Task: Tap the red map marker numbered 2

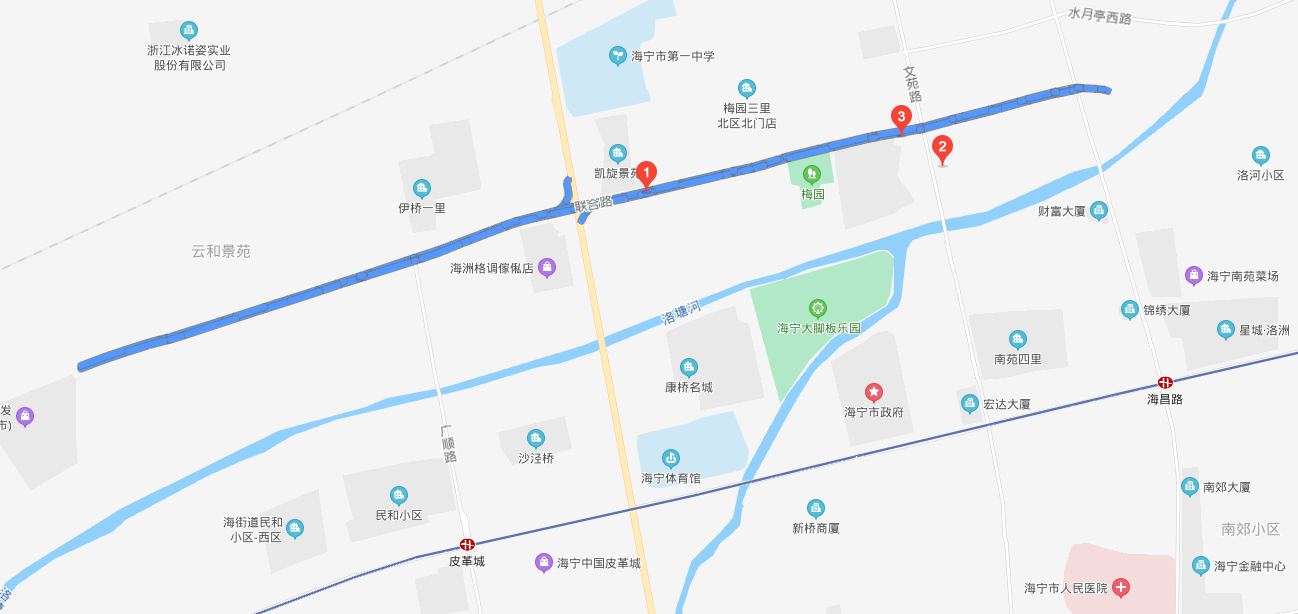Action: click(941, 149)
